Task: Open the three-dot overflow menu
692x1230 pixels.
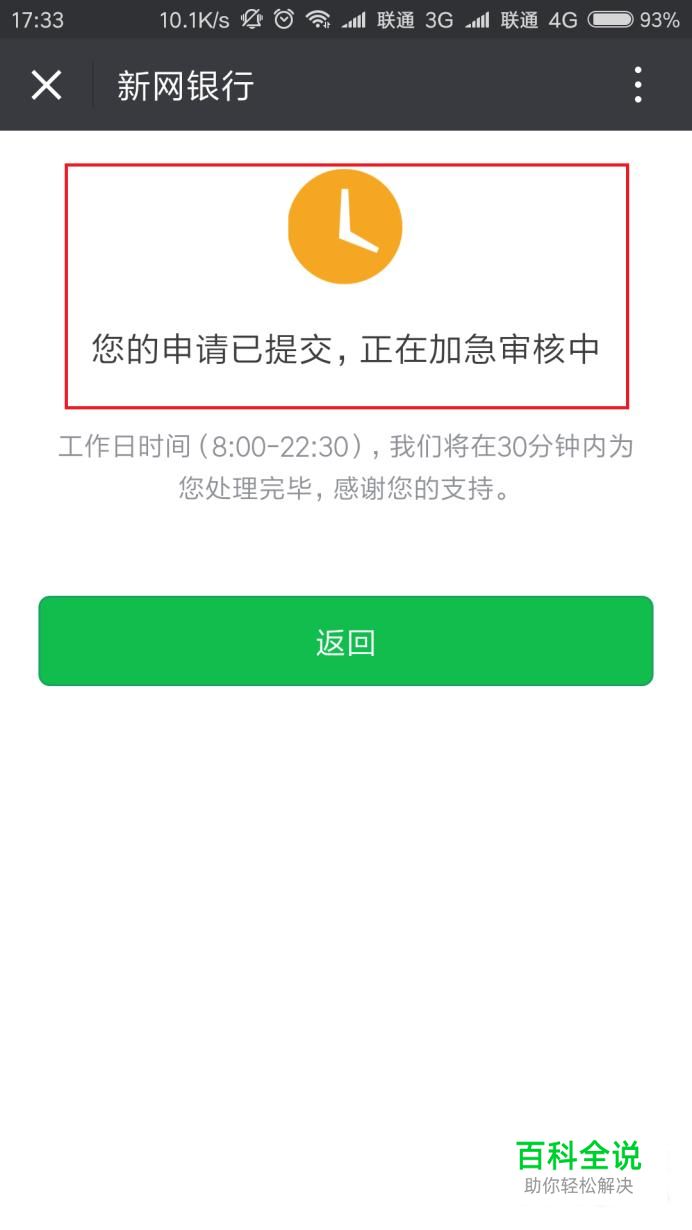Action: (638, 86)
